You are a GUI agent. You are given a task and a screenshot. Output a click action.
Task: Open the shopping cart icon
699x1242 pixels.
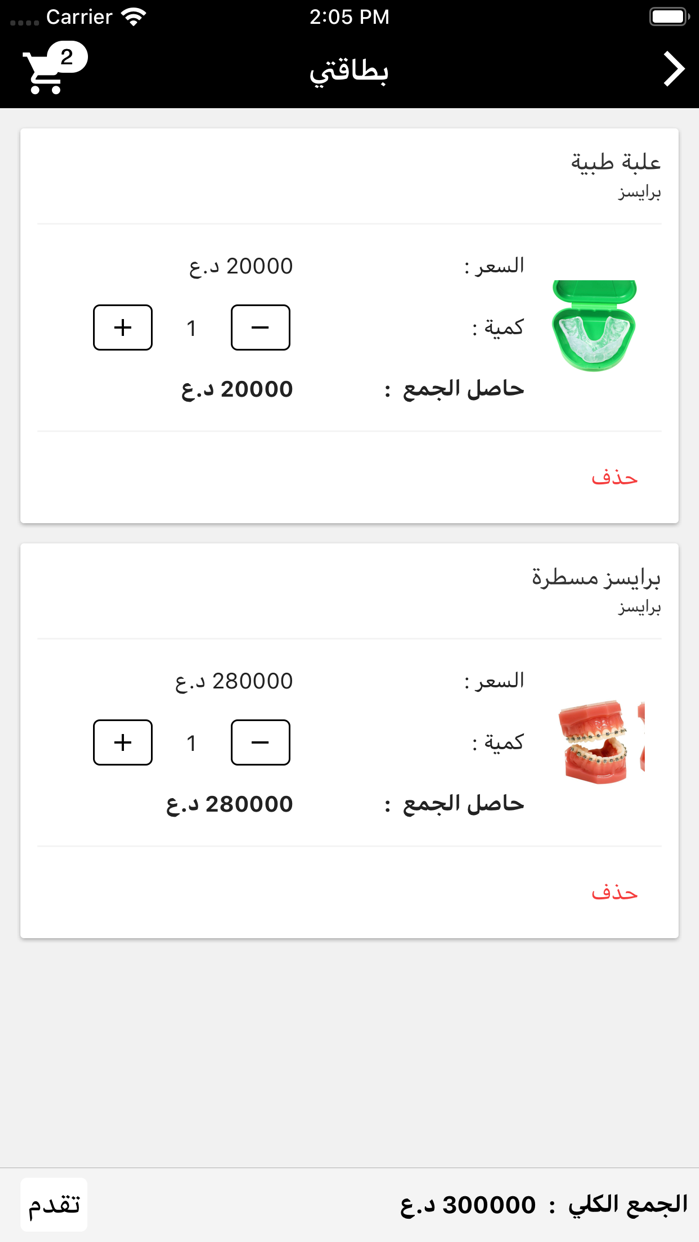pyautogui.click(x=52, y=69)
